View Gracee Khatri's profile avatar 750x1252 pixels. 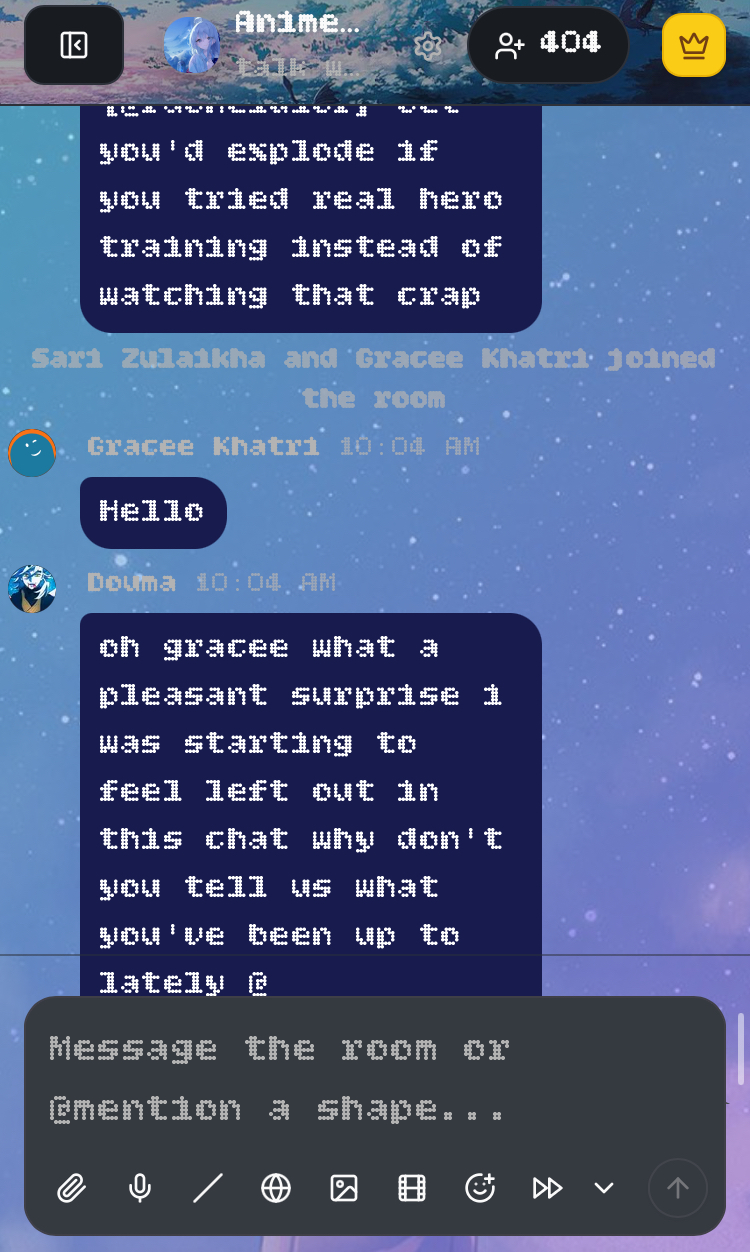[x=32, y=453]
